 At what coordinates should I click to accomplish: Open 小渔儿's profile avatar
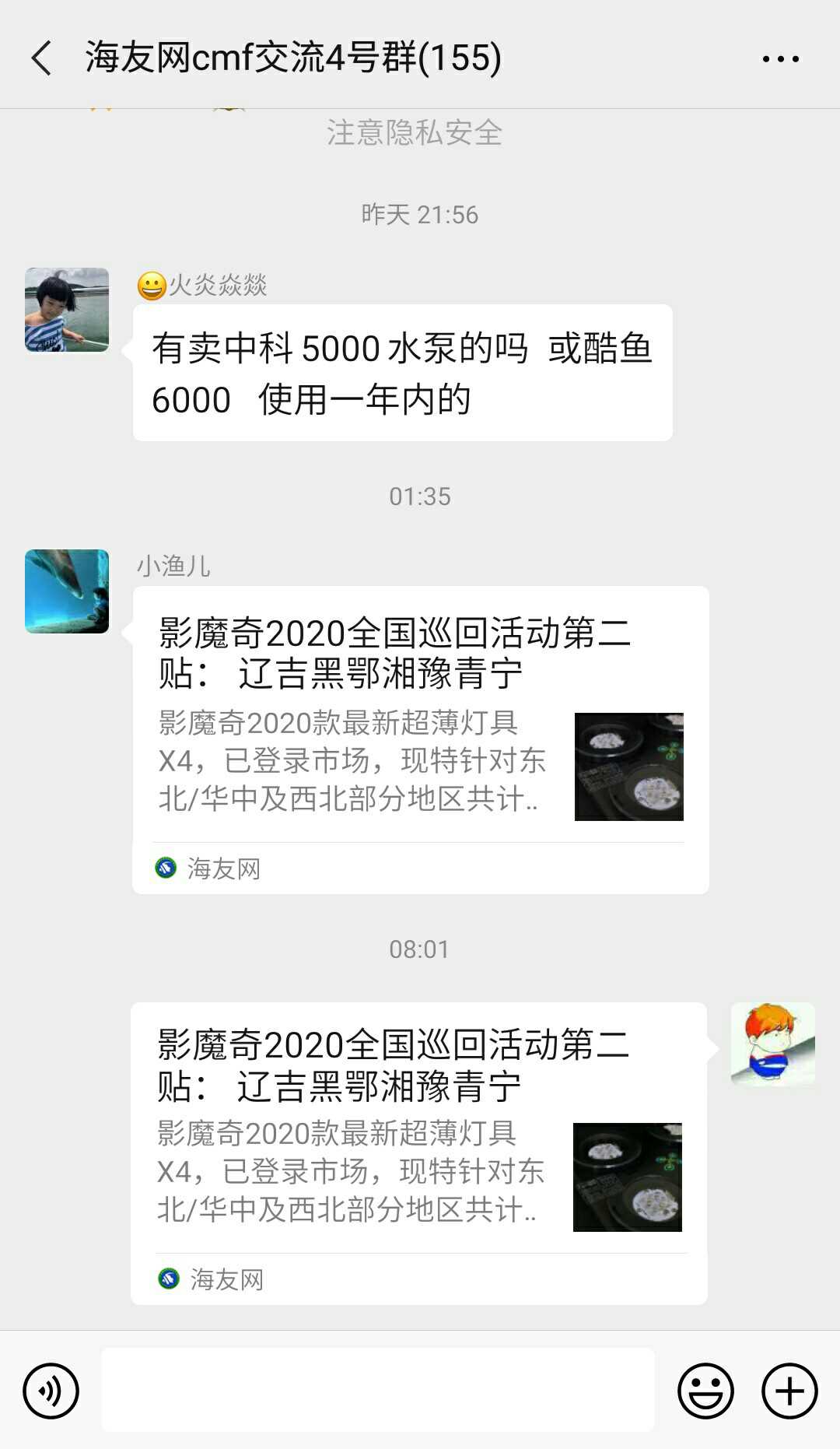tap(67, 591)
